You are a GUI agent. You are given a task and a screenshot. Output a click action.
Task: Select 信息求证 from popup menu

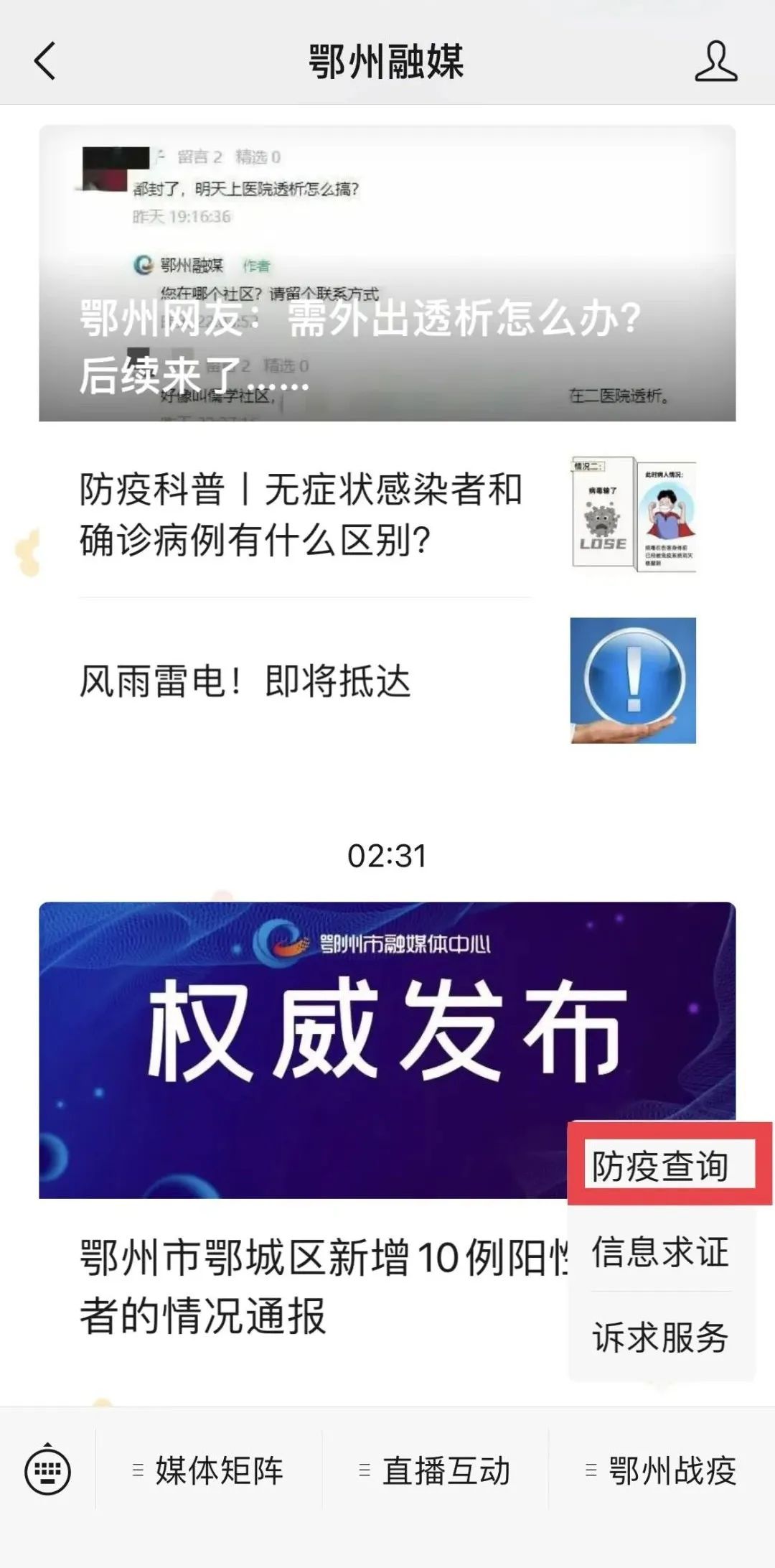(660, 1251)
